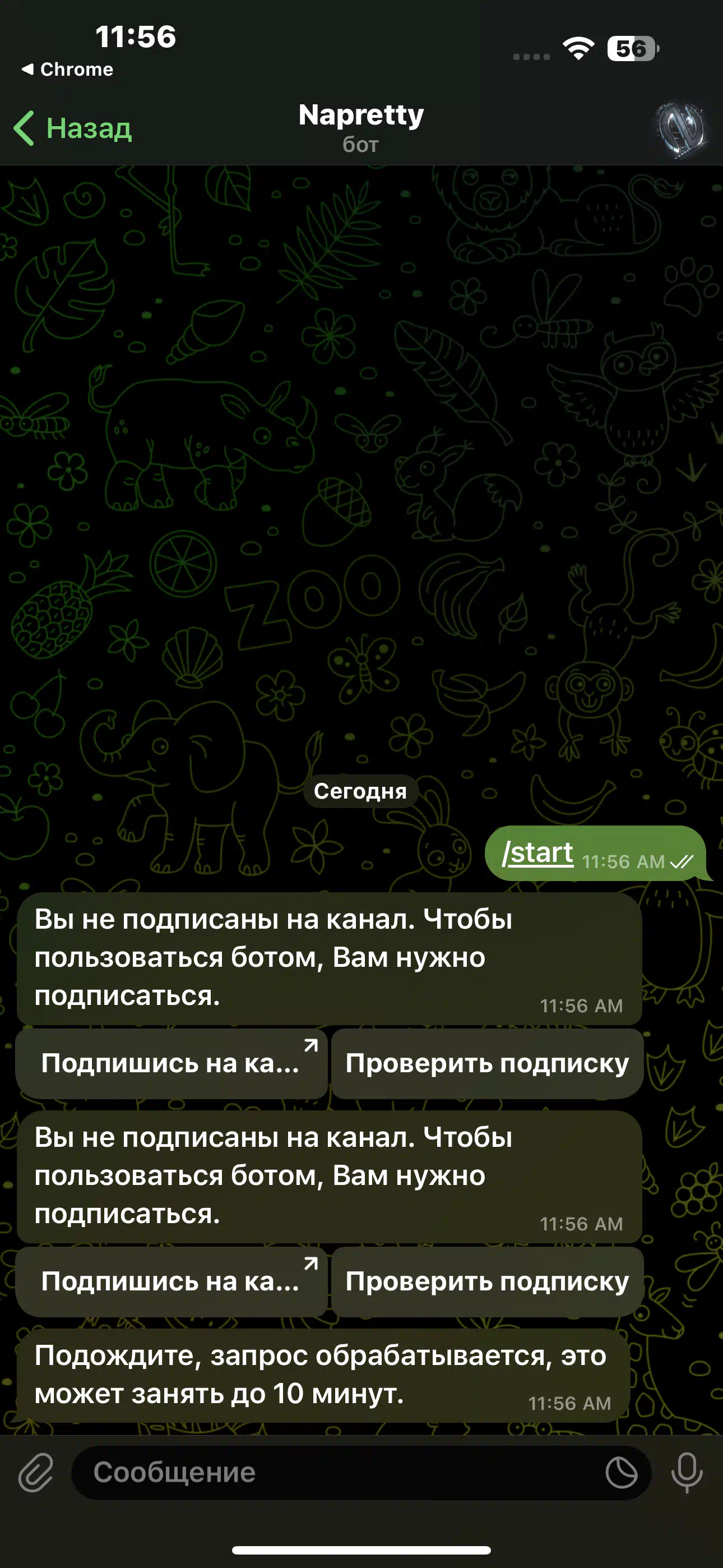Open the sticker panel icon
Screen dimensions: 723x1568
622,1473
